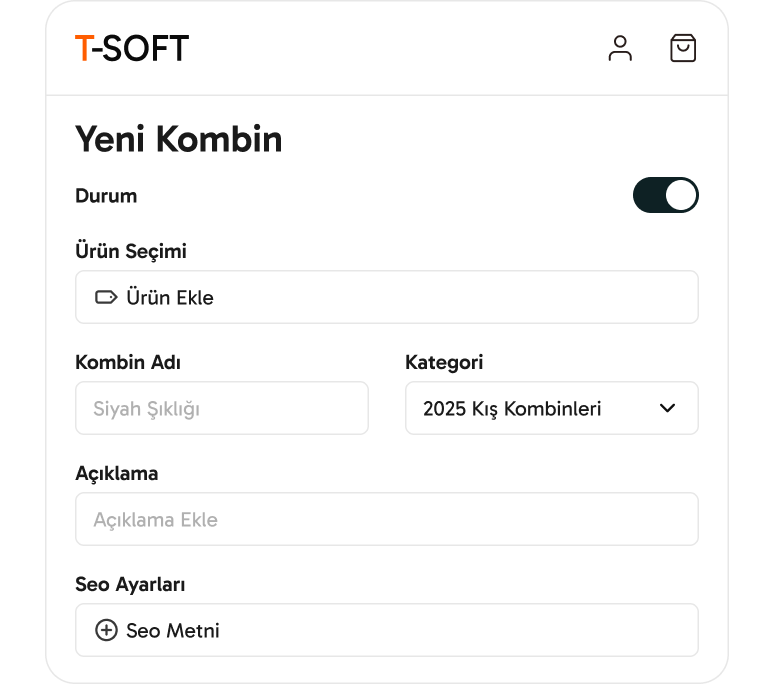Toggle the Durum switch off
This screenshot has height=684, width=774.
[665, 195]
